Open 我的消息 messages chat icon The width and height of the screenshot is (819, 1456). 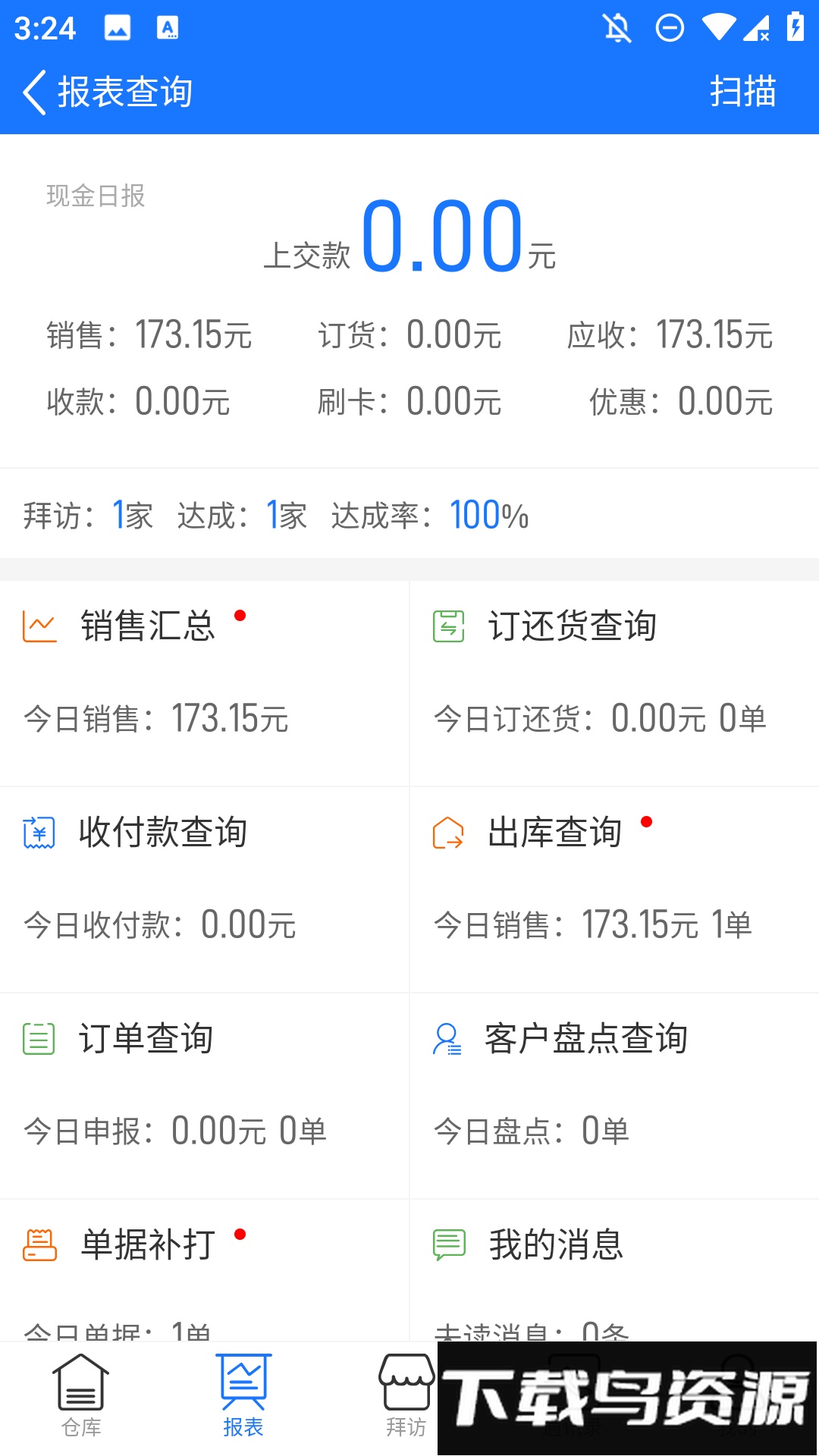click(447, 1244)
